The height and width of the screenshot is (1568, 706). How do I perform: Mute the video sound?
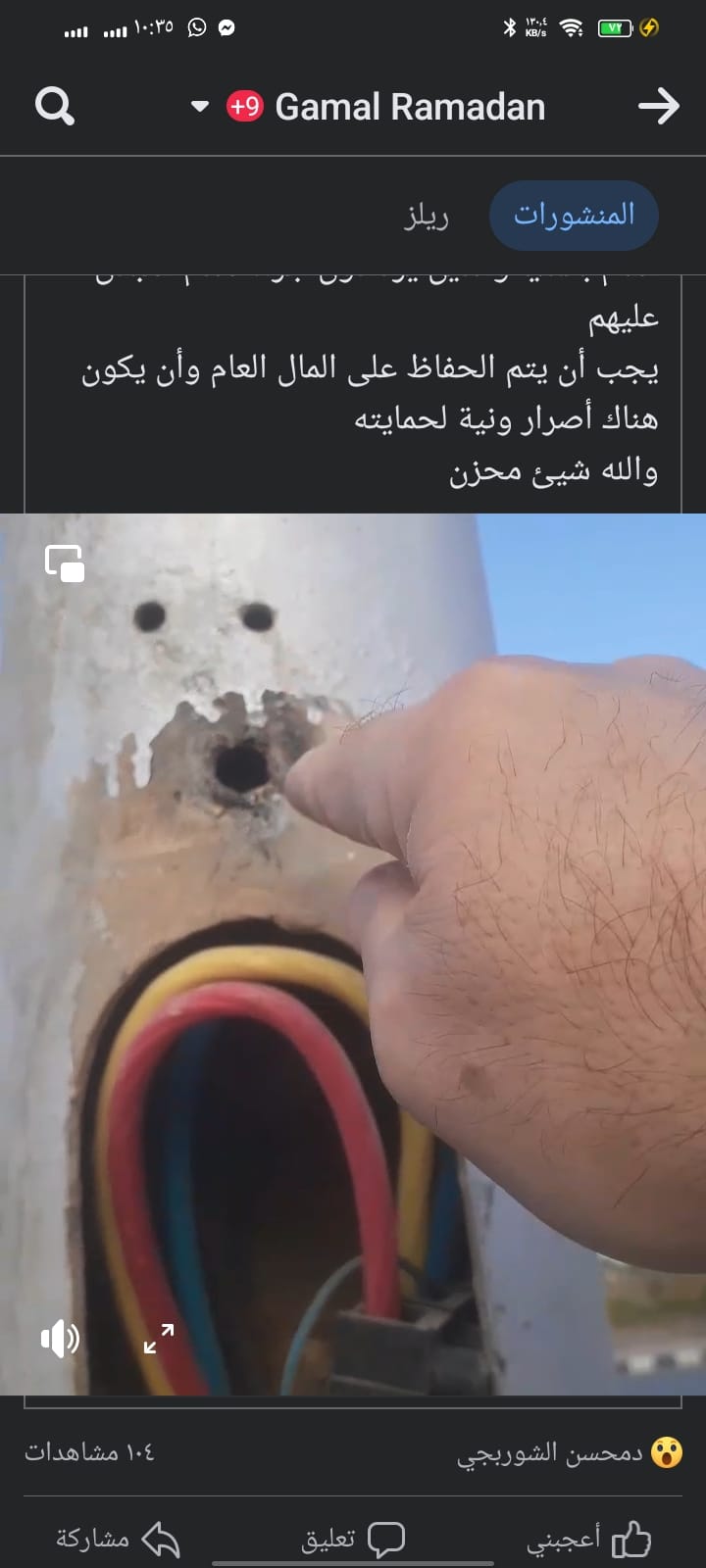[x=60, y=1338]
